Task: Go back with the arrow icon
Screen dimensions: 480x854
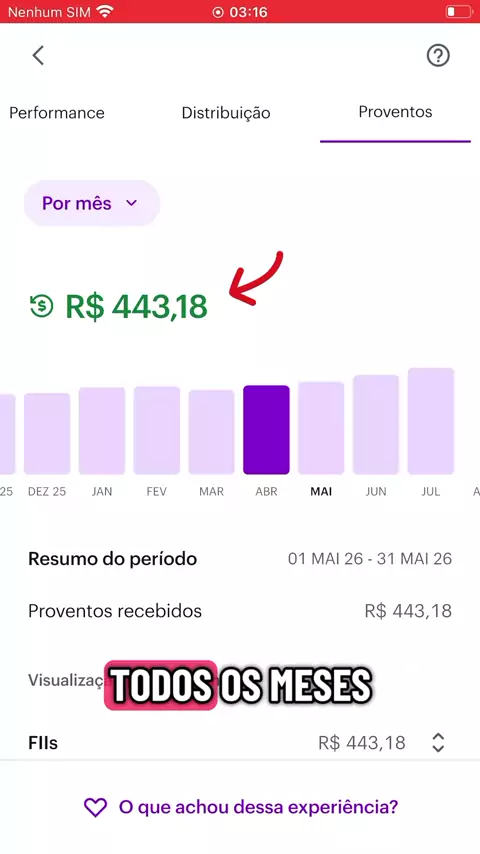Action: [x=38, y=55]
